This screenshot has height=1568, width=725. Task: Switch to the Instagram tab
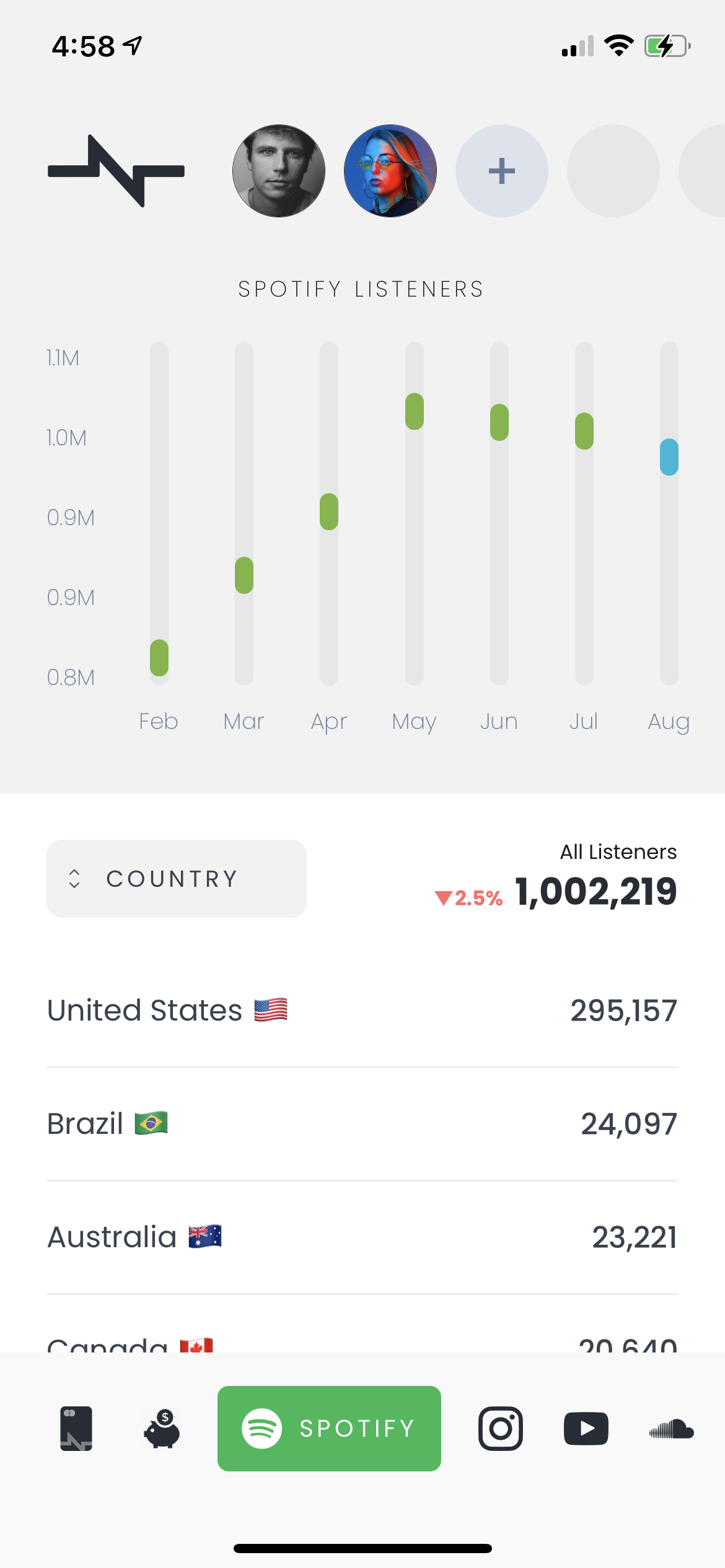pos(501,1429)
